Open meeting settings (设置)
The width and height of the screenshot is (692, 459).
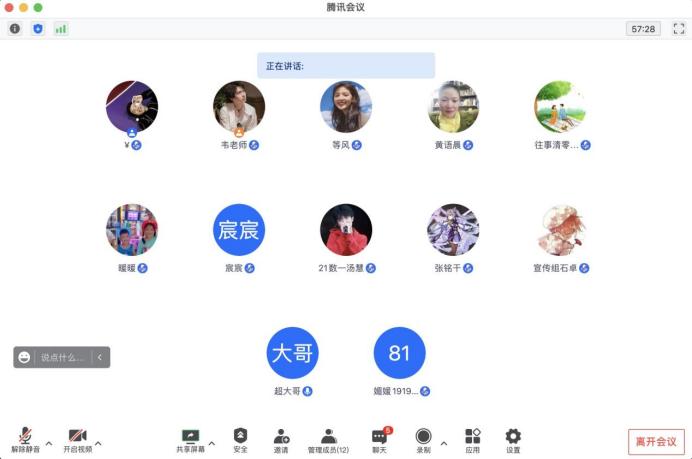pos(513,440)
